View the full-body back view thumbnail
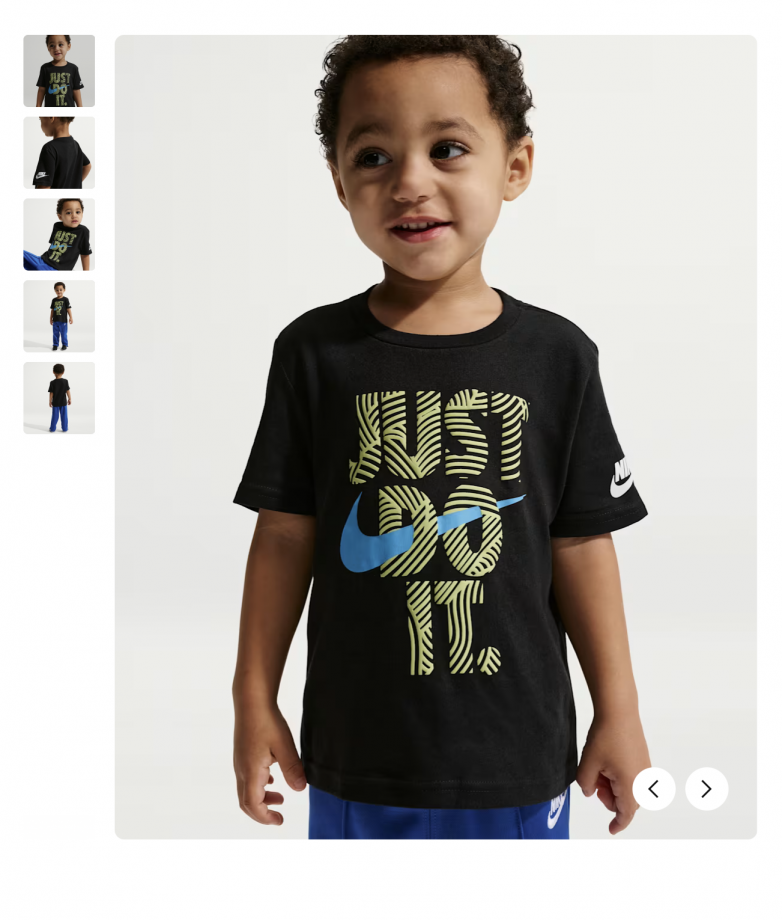782x920 pixels. (x=59, y=398)
